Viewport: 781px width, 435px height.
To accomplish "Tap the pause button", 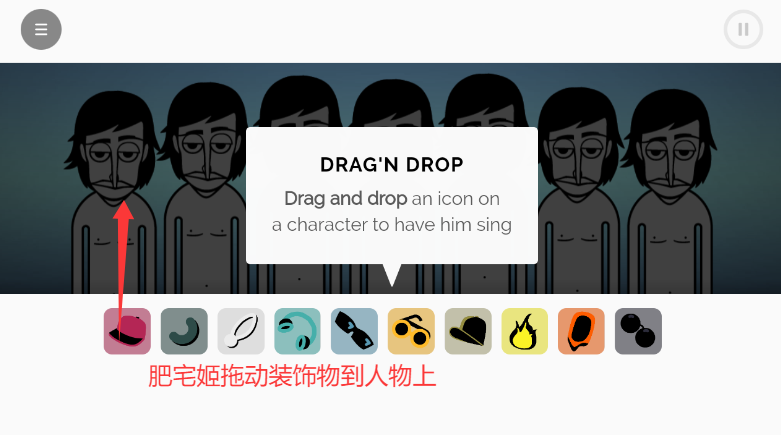I will 743,29.
